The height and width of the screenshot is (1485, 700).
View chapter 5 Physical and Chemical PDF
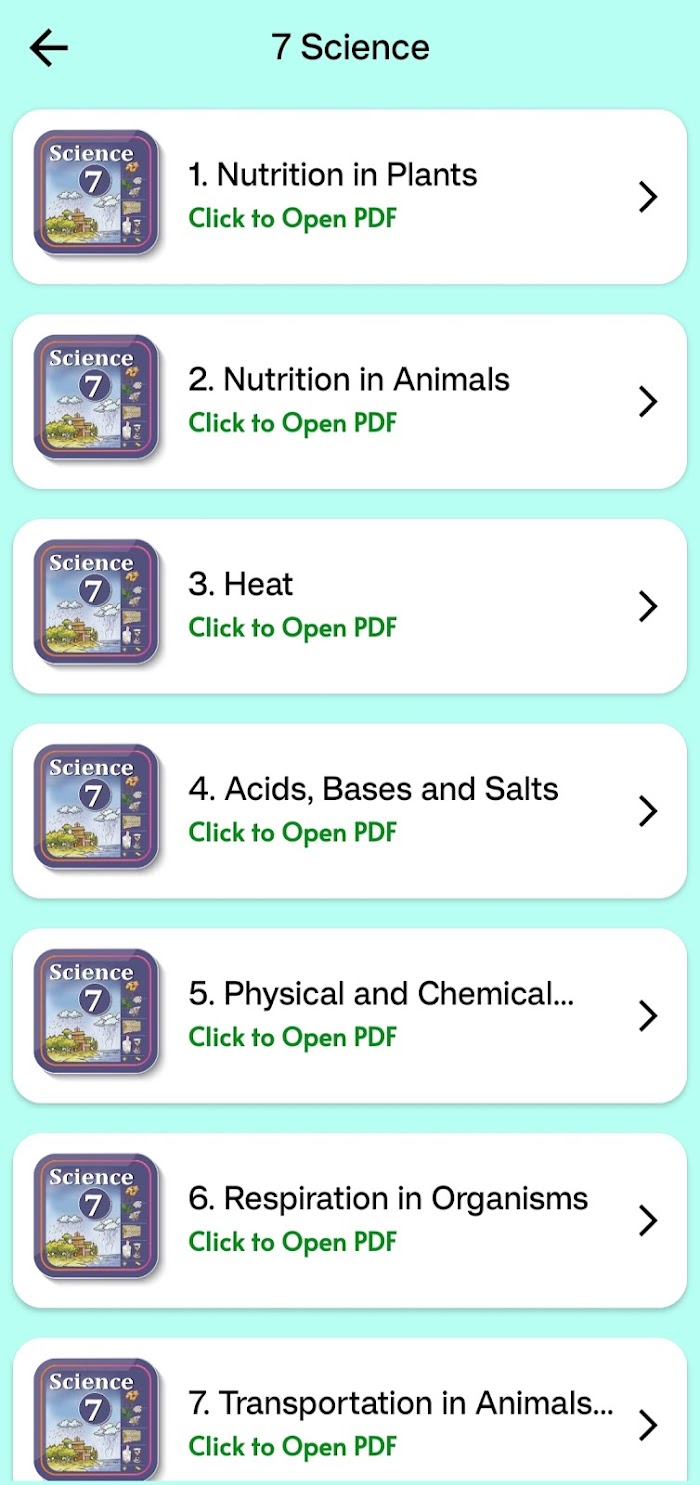point(350,1016)
